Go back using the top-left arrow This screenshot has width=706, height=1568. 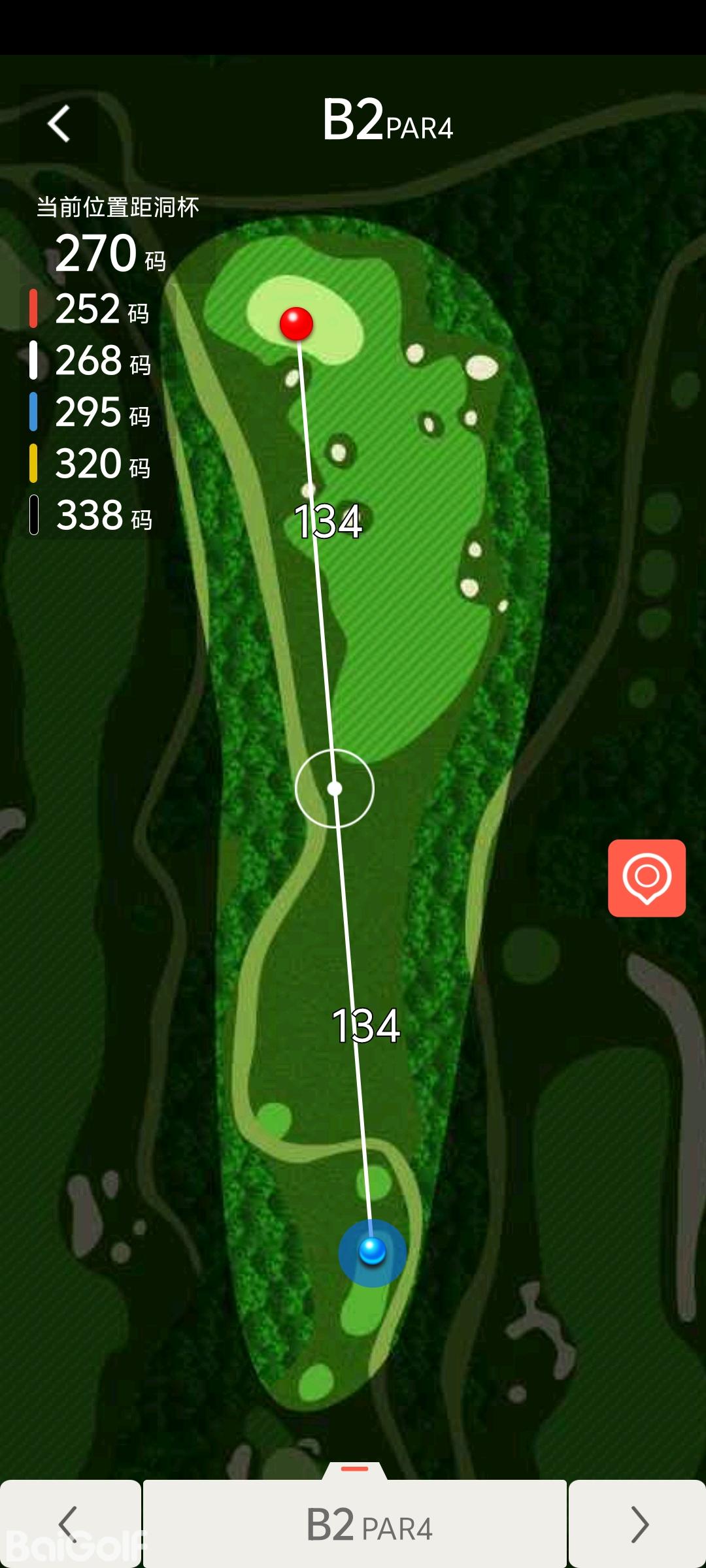pyautogui.click(x=59, y=123)
